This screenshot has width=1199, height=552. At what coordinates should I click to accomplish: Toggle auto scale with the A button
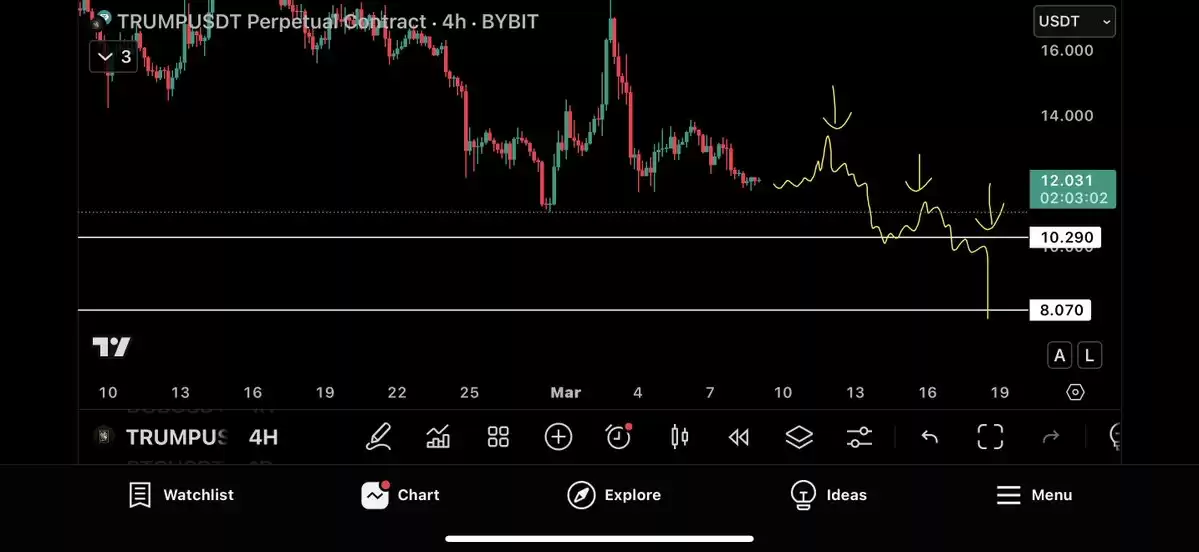point(1059,354)
